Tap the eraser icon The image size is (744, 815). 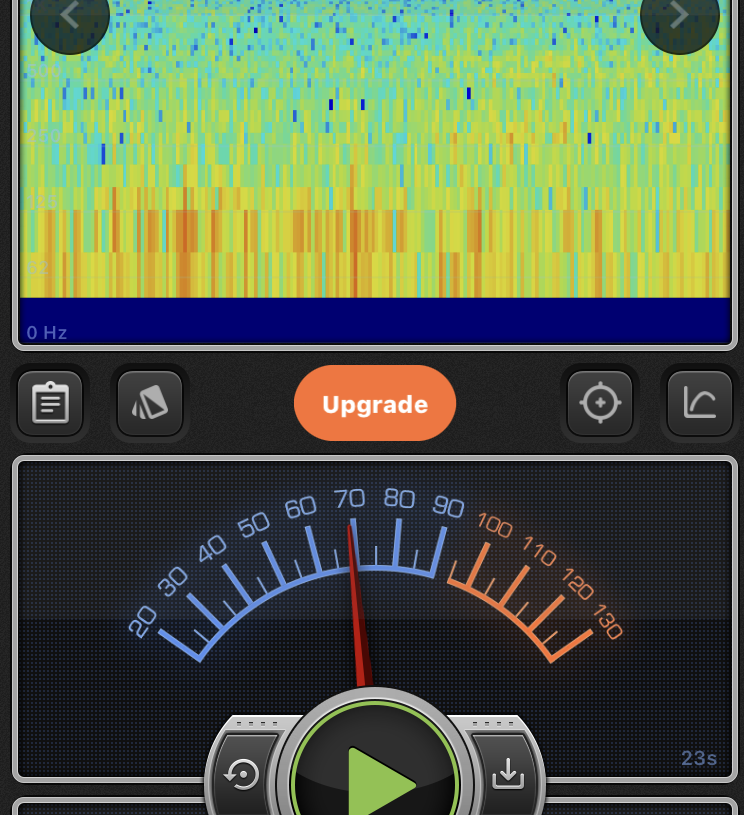(150, 403)
